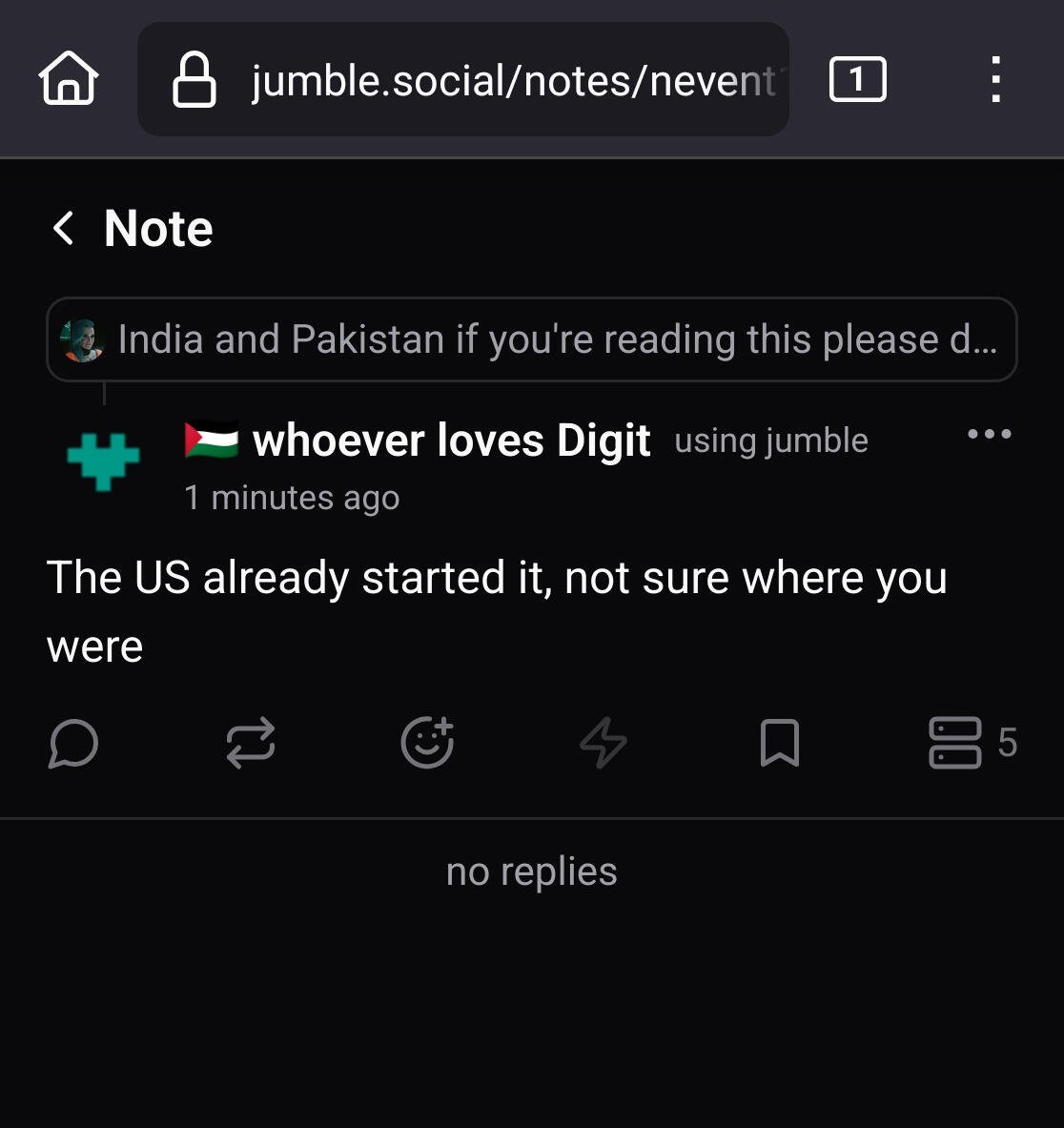View the relays that have seen this note
The height and width of the screenshot is (1128, 1064).
point(971,743)
